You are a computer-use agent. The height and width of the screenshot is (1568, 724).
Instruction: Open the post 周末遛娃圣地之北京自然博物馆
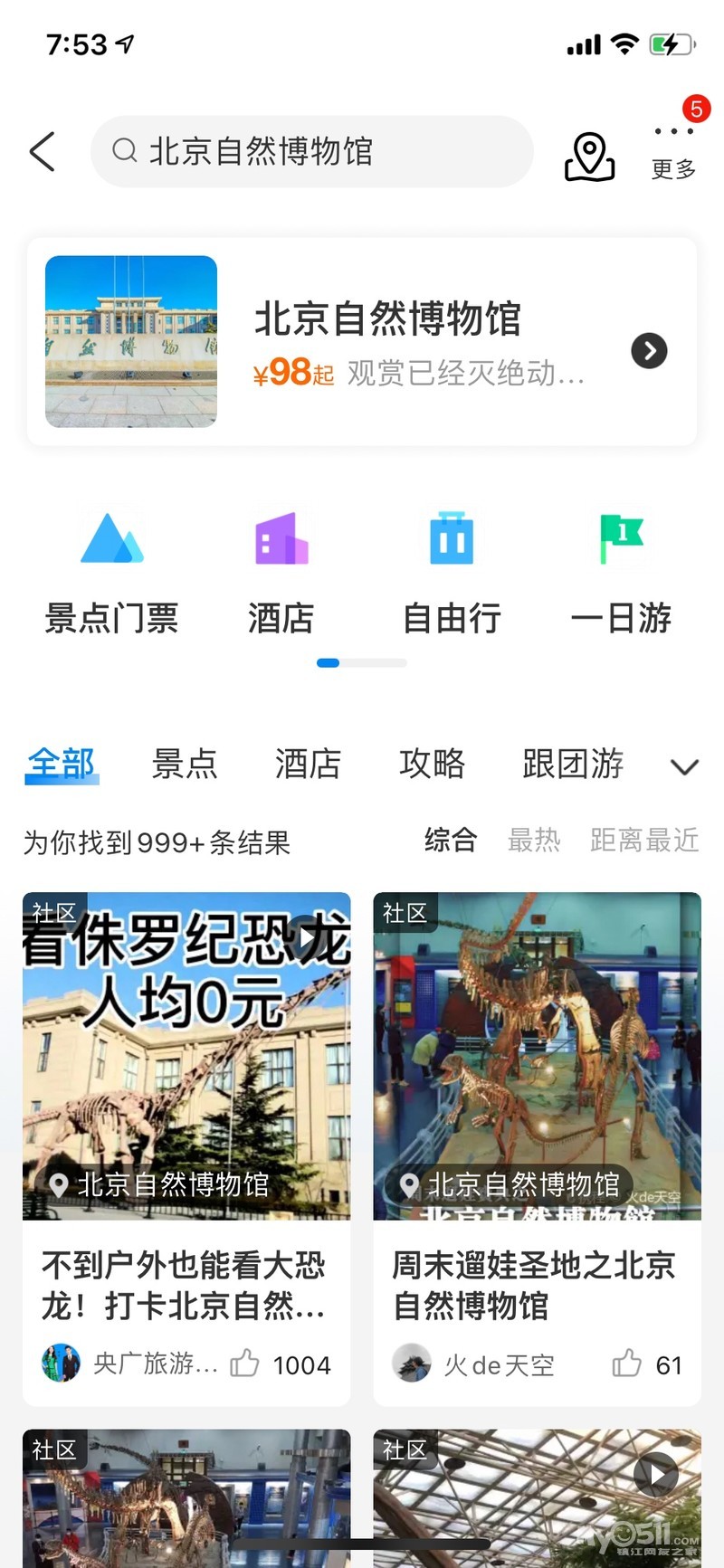tap(534, 1285)
